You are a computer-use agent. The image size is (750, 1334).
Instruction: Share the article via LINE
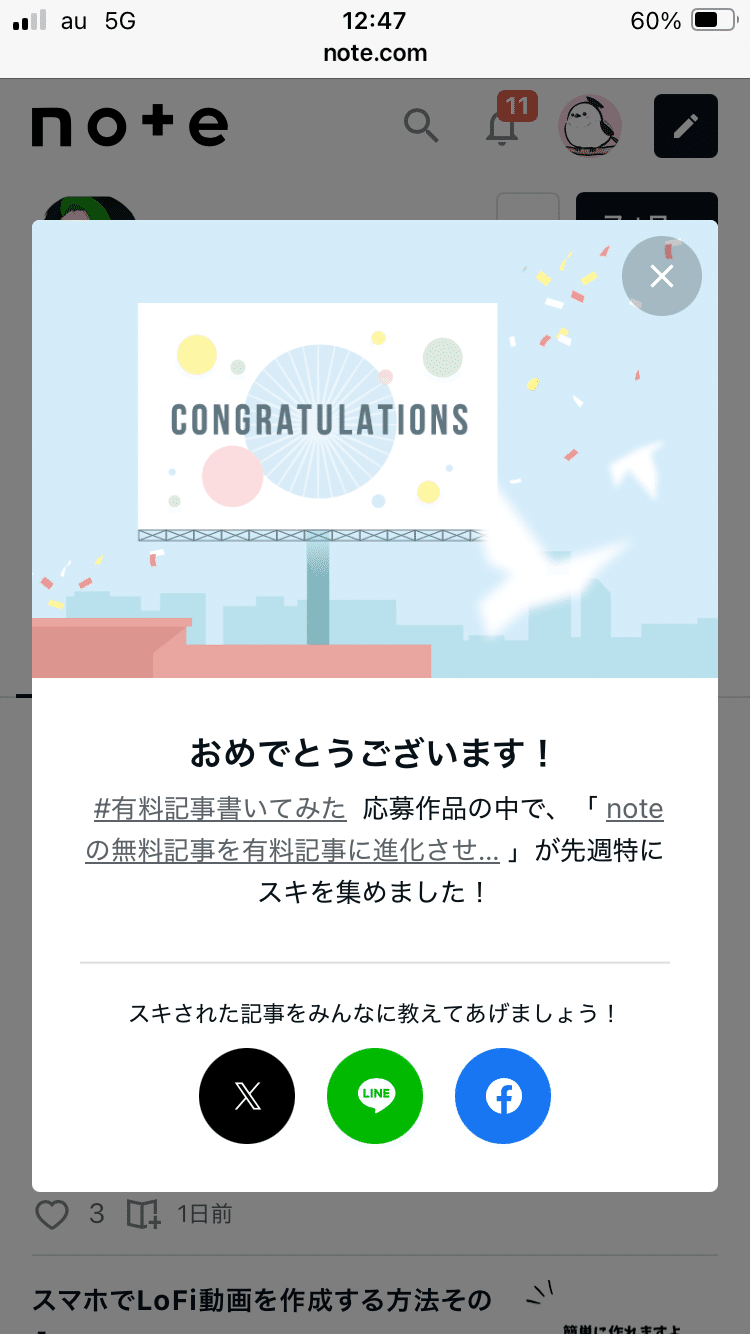click(375, 1096)
